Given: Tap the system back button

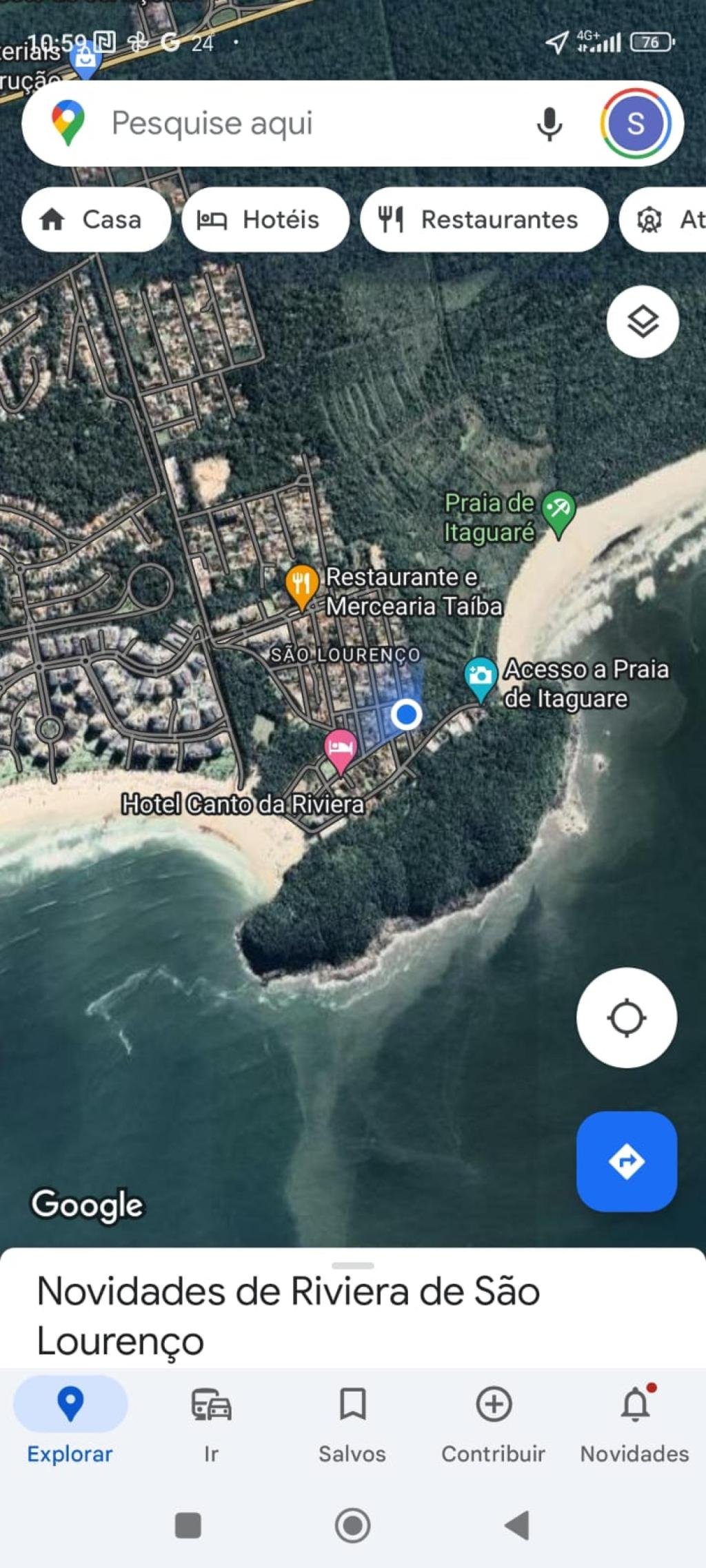Looking at the screenshot, I should pos(518,1525).
